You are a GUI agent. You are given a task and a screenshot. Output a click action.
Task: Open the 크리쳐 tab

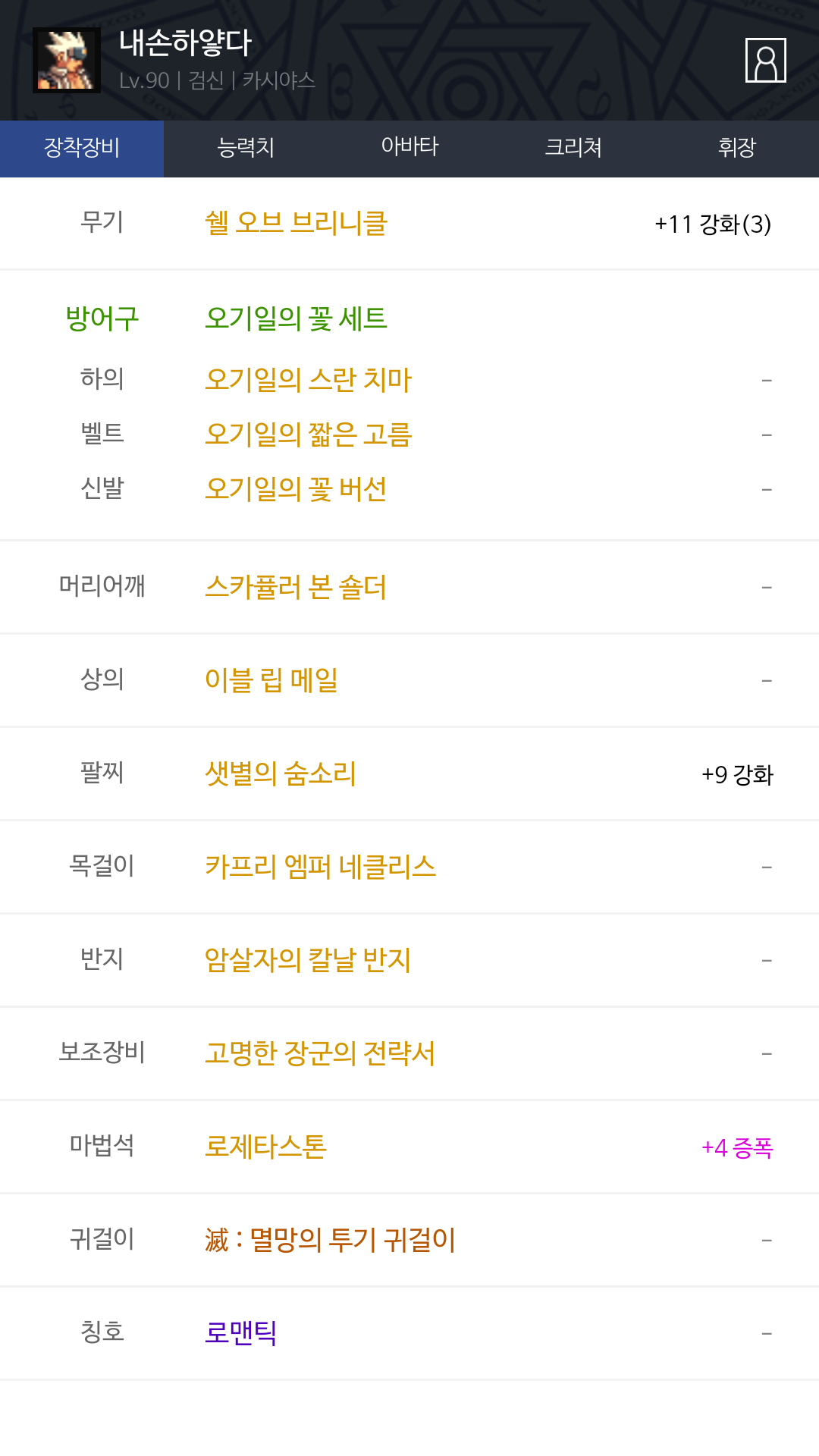point(573,148)
